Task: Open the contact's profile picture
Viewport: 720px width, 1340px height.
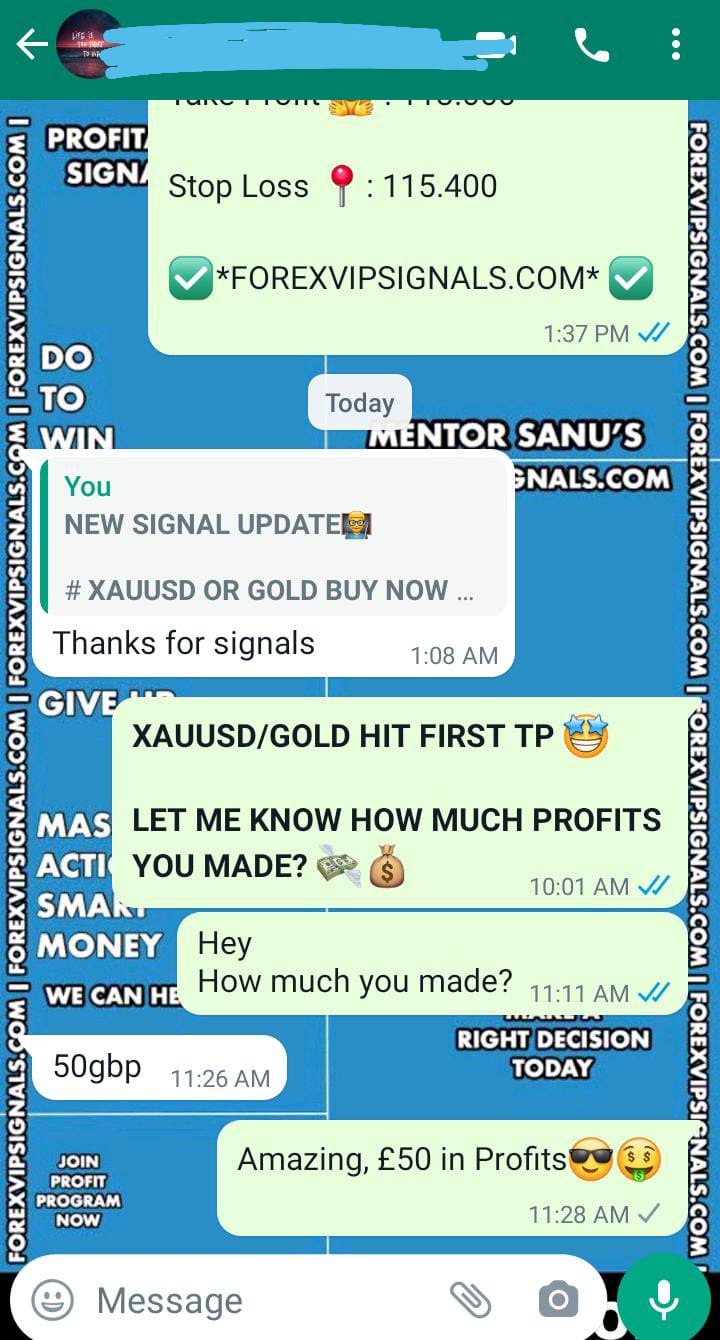Action: [x=88, y=45]
